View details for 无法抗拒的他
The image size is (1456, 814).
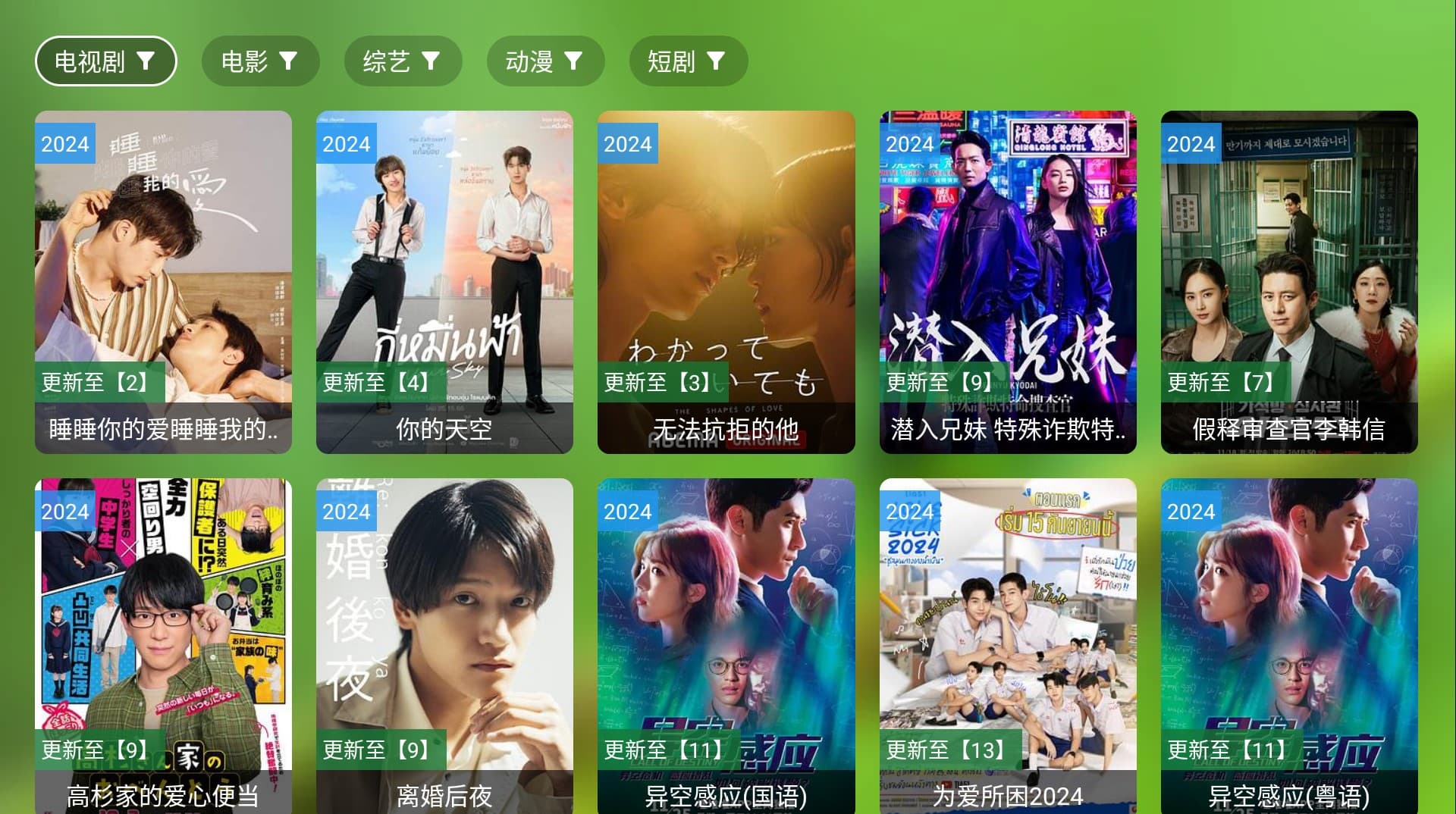726,282
